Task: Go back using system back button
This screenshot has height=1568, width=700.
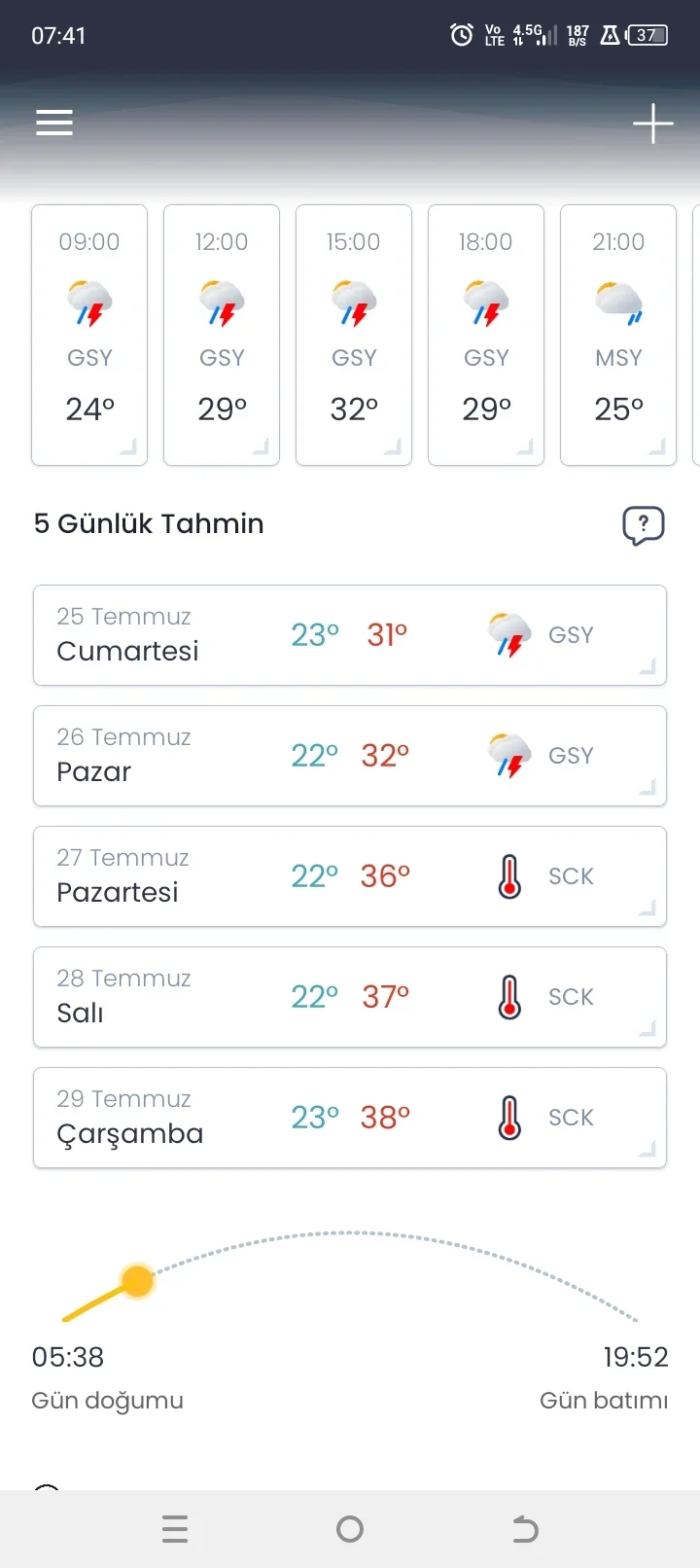Action: coord(525,1529)
